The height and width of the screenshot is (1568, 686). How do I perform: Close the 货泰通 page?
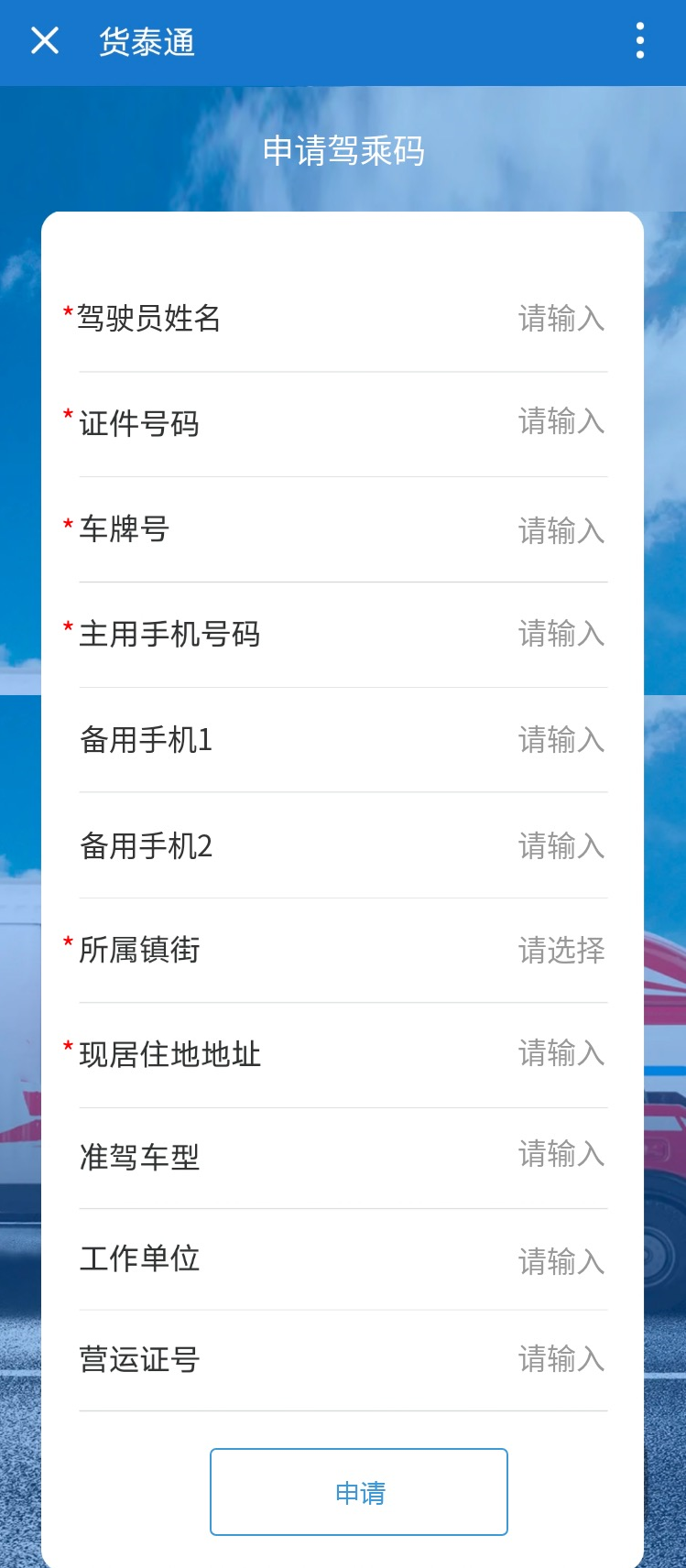(45, 41)
